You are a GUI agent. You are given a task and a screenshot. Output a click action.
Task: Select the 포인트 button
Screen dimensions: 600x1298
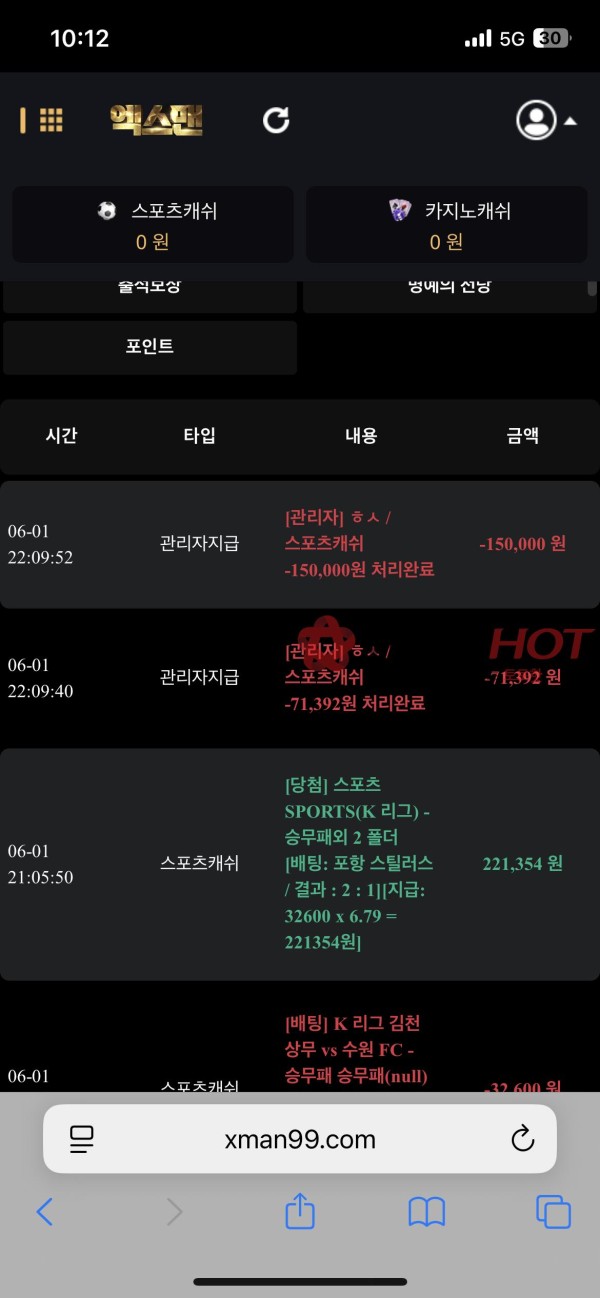coord(150,347)
